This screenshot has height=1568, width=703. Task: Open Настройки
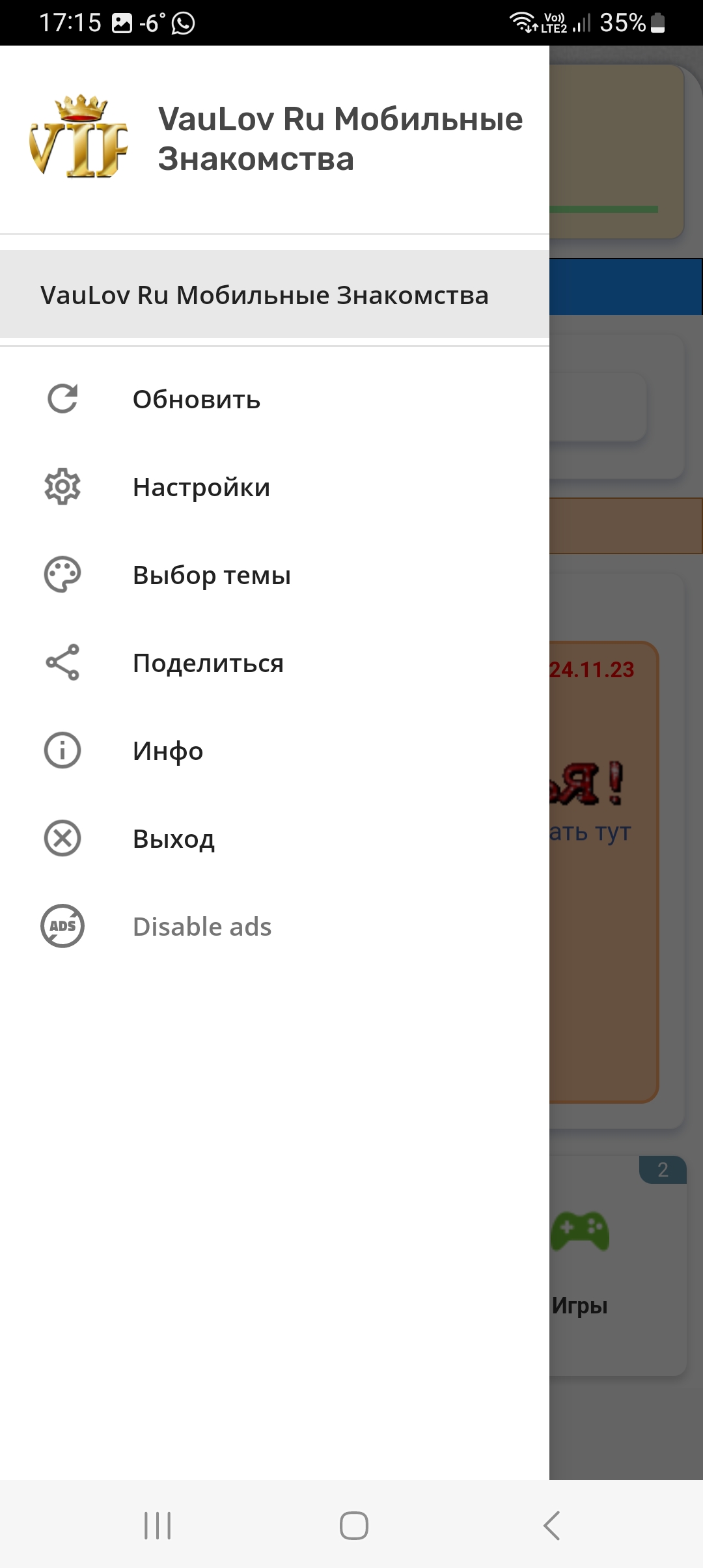click(x=275, y=487)
